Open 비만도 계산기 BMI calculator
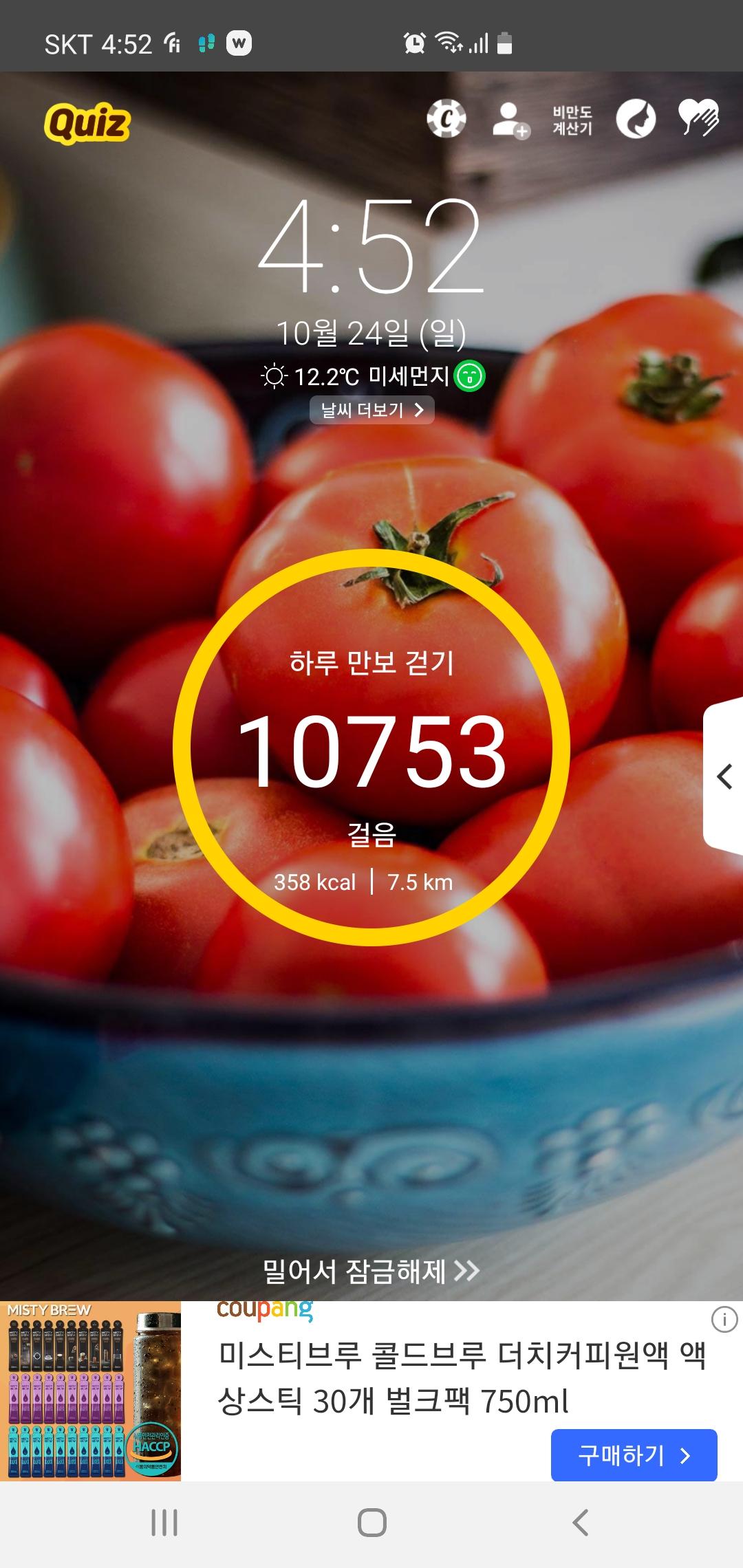Screen dimensions: 743x1568 [x=572, y=120]
